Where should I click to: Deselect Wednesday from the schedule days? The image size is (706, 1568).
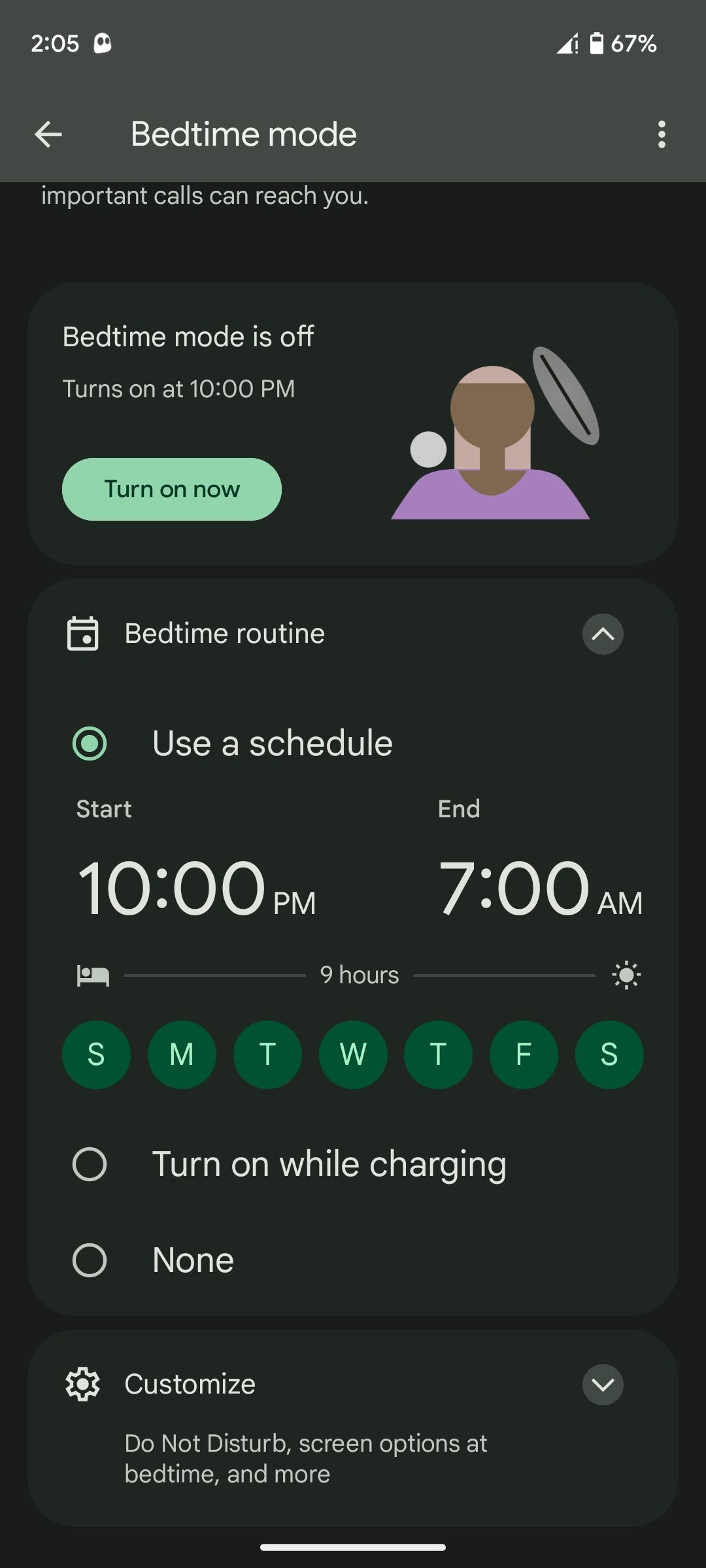pyautogui.click(x=352, y=1054)
